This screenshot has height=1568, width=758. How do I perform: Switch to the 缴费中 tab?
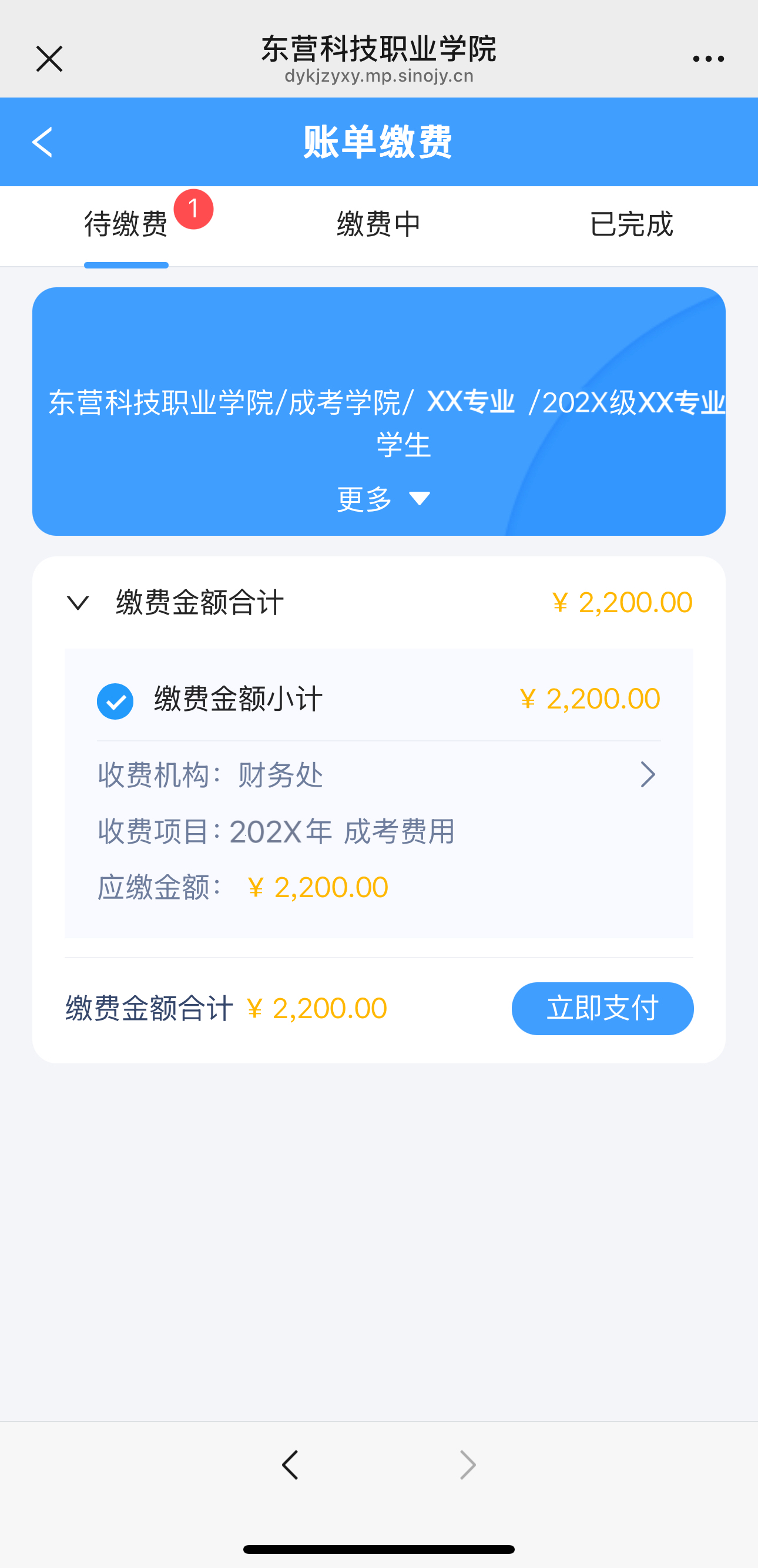[378, 224]
